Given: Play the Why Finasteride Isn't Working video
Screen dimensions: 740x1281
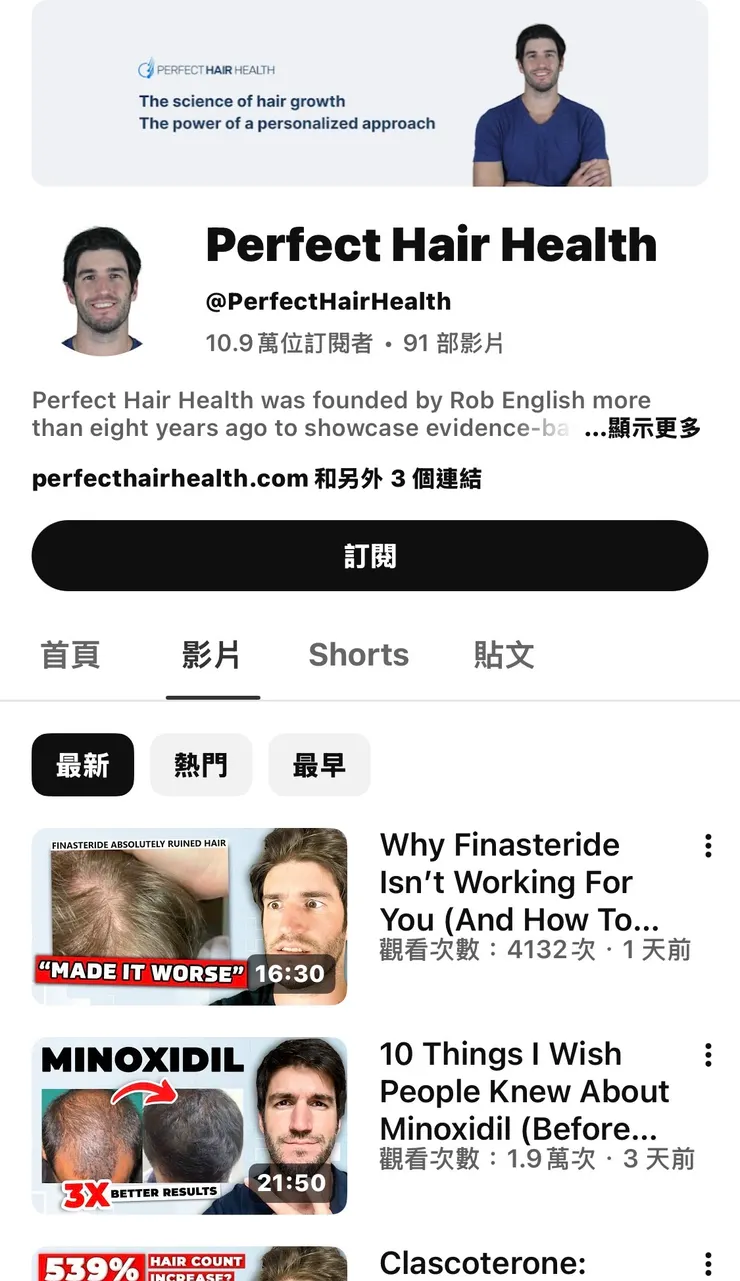Looking at the screenshot, I should [x=190, y=916].
